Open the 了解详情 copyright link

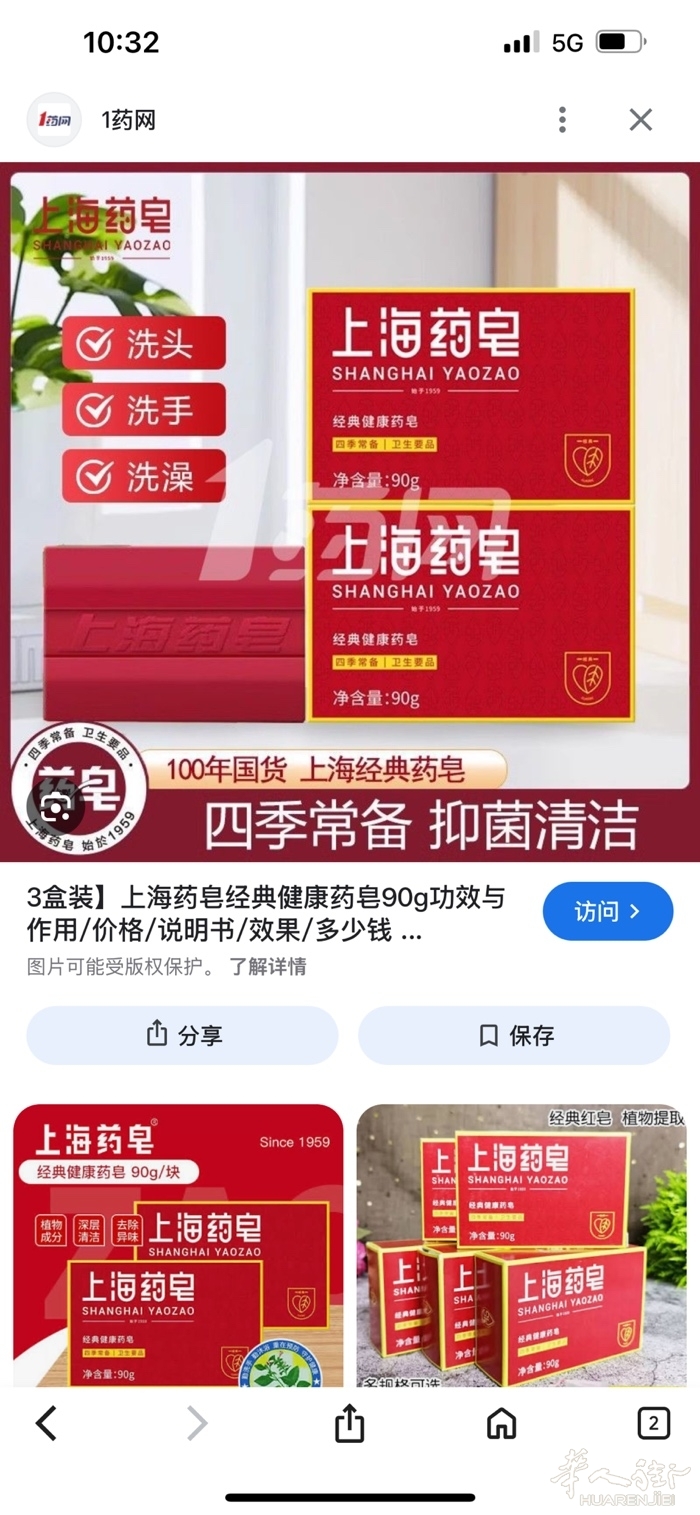coord(267,966)
